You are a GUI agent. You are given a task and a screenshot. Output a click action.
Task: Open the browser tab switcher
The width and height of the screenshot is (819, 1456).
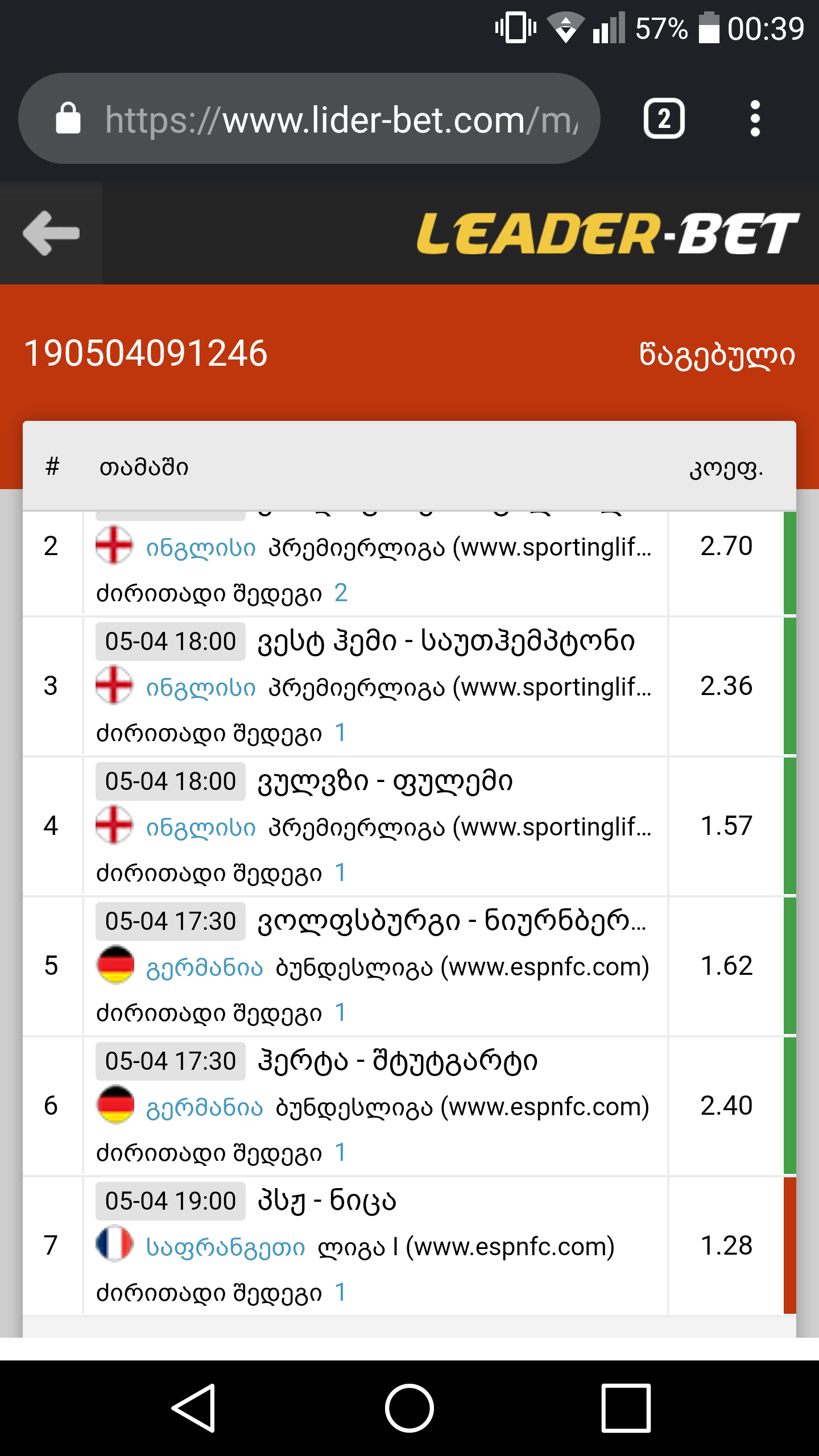(x=663, y=119)
